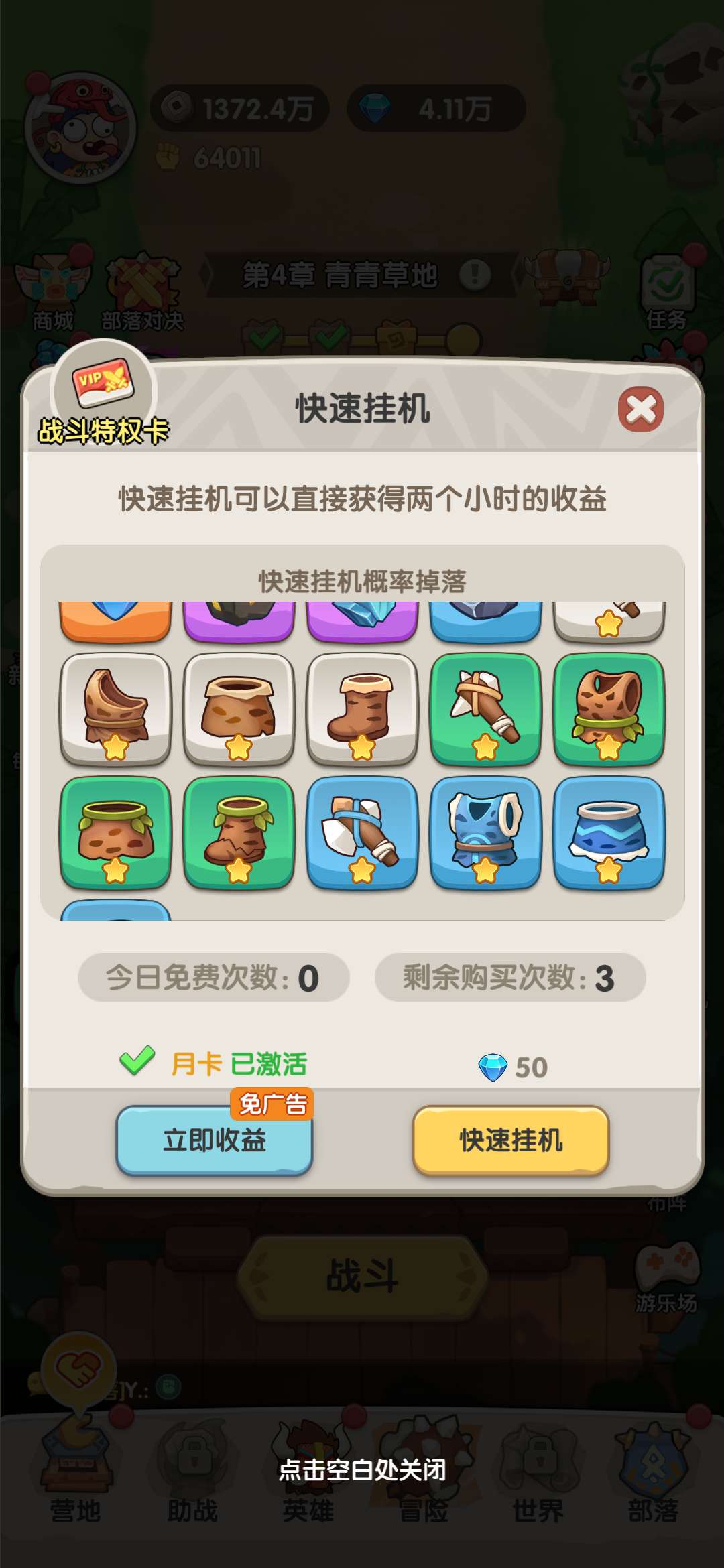The image size is (724, 1568).
Task: View the white one-star brown boot drop
Action: tap(362, 709)
